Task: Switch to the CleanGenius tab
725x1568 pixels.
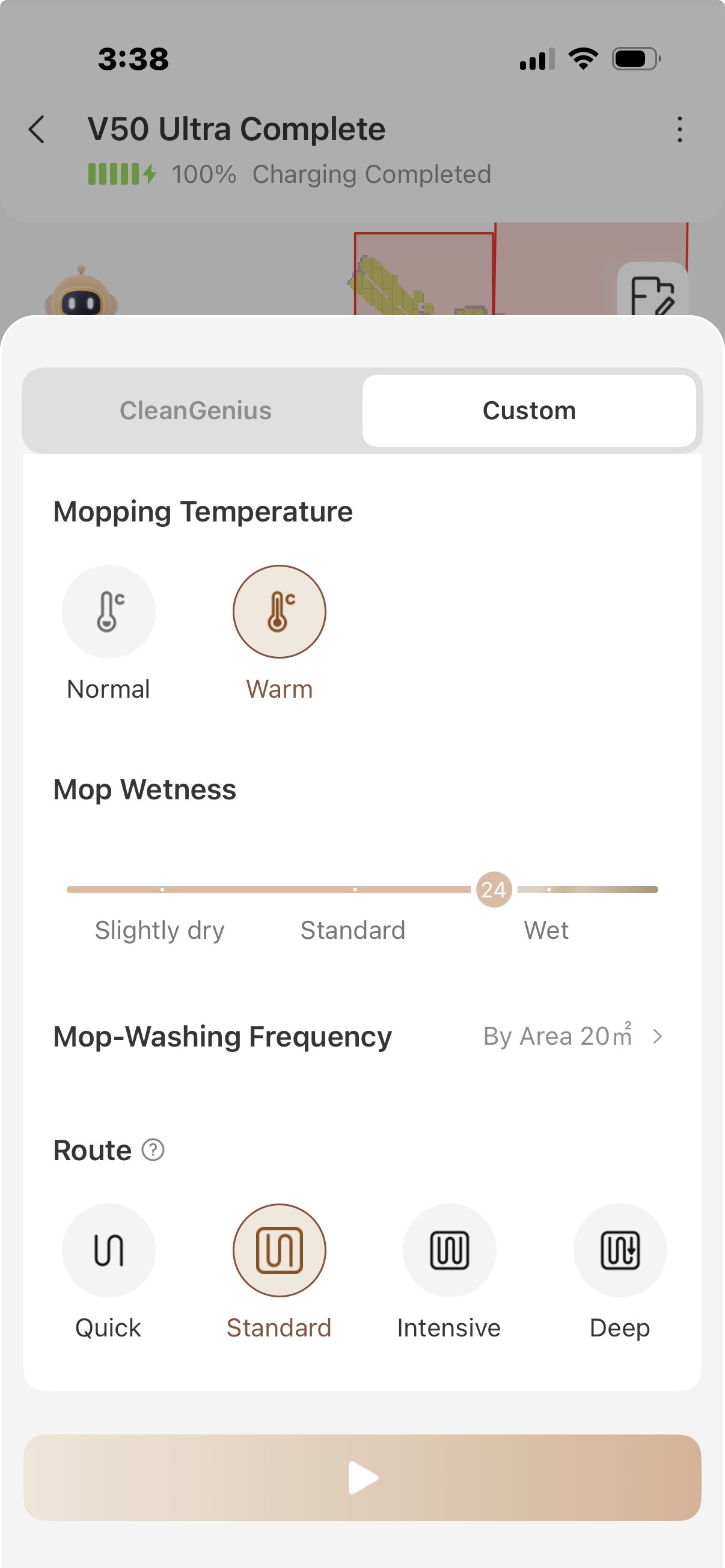Action: (195, 411)
